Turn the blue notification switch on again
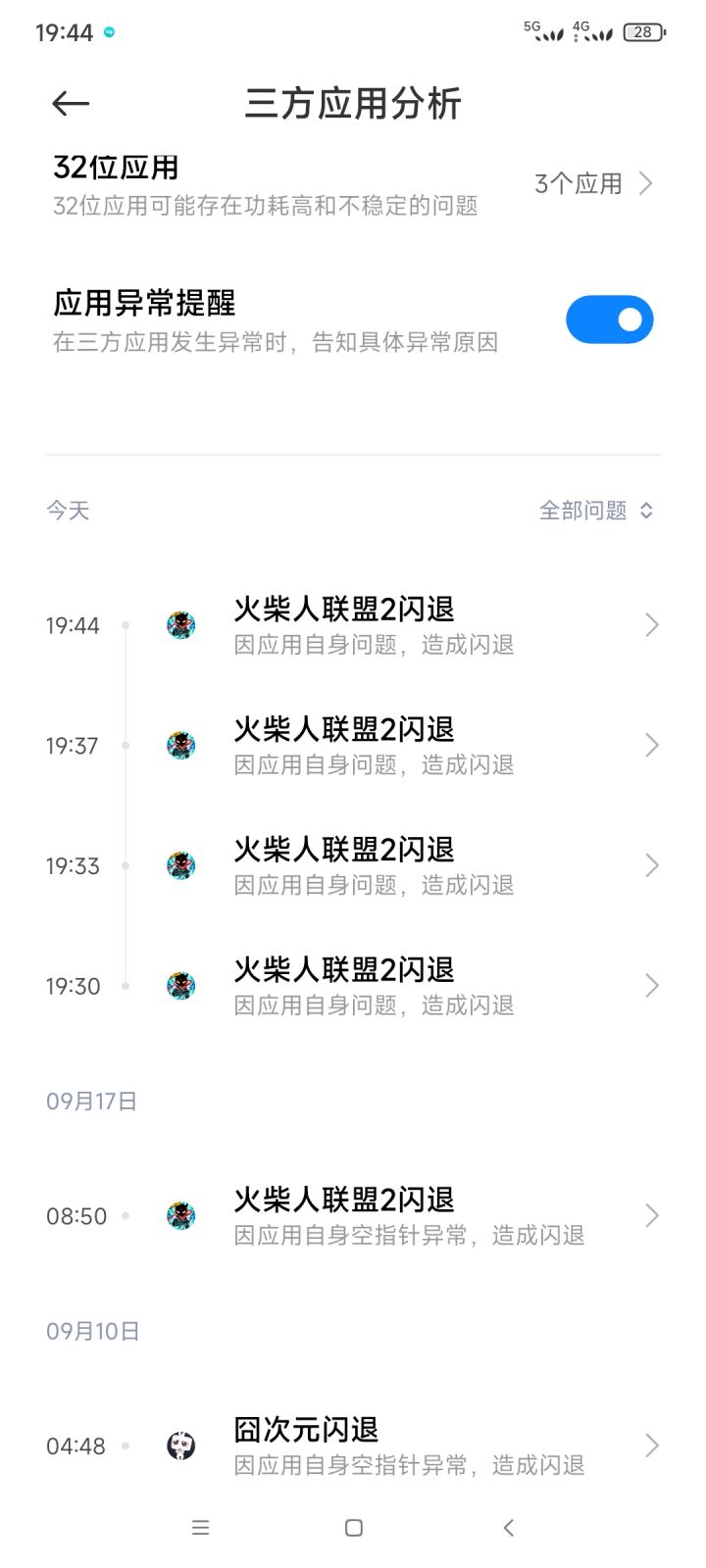The image size is (706, 1568). [609, 318]
